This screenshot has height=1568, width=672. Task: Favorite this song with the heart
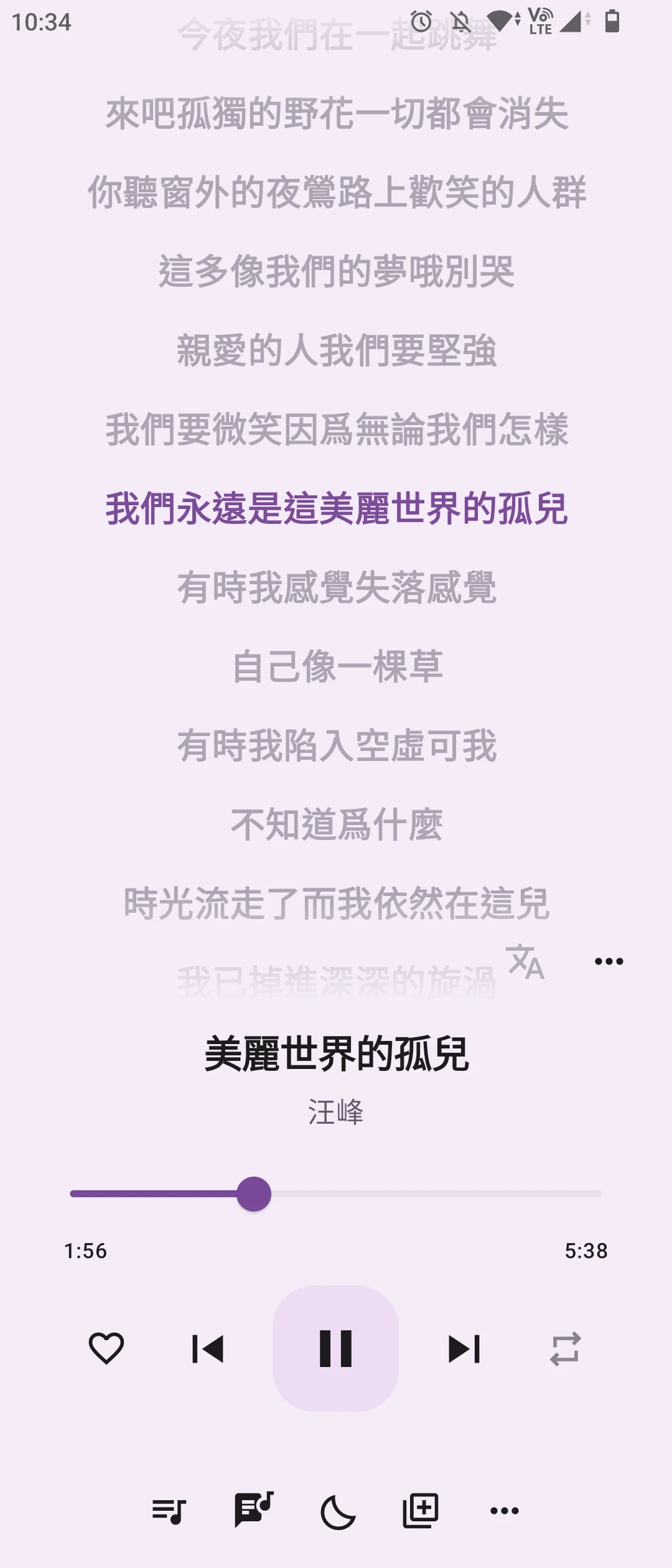pyautogui.click(x=106, y=1348)
